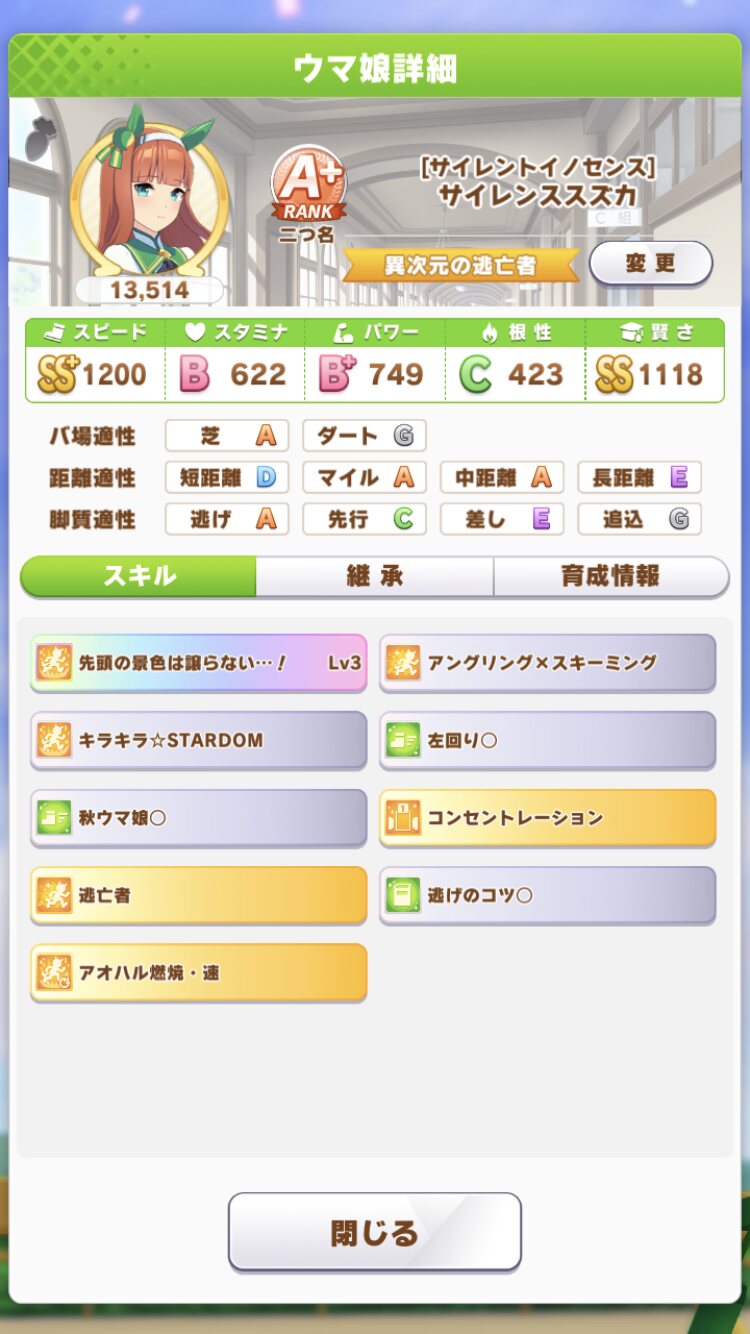Close the dialog with 閉じる
This screenshot has width=750, height=1334.
point(374,1231)
